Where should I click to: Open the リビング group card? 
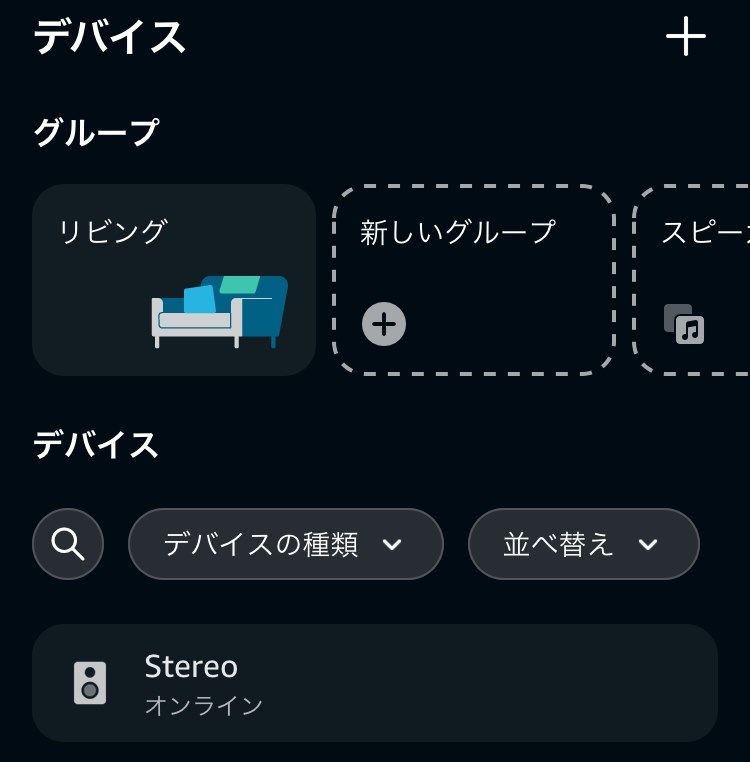173,280
